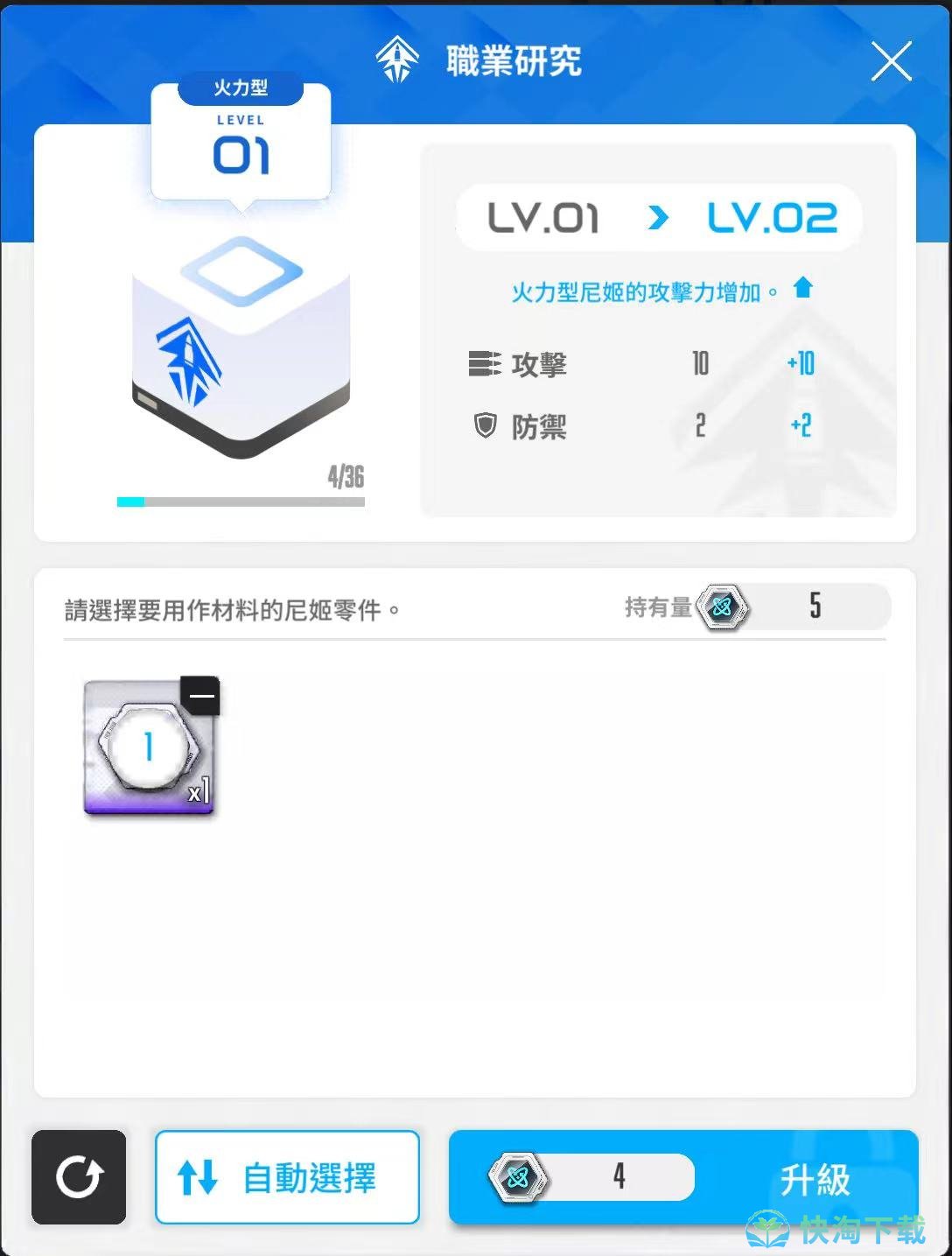Close the 職業研究 dialog
952x1256 pixels.
tap(891, 61)
